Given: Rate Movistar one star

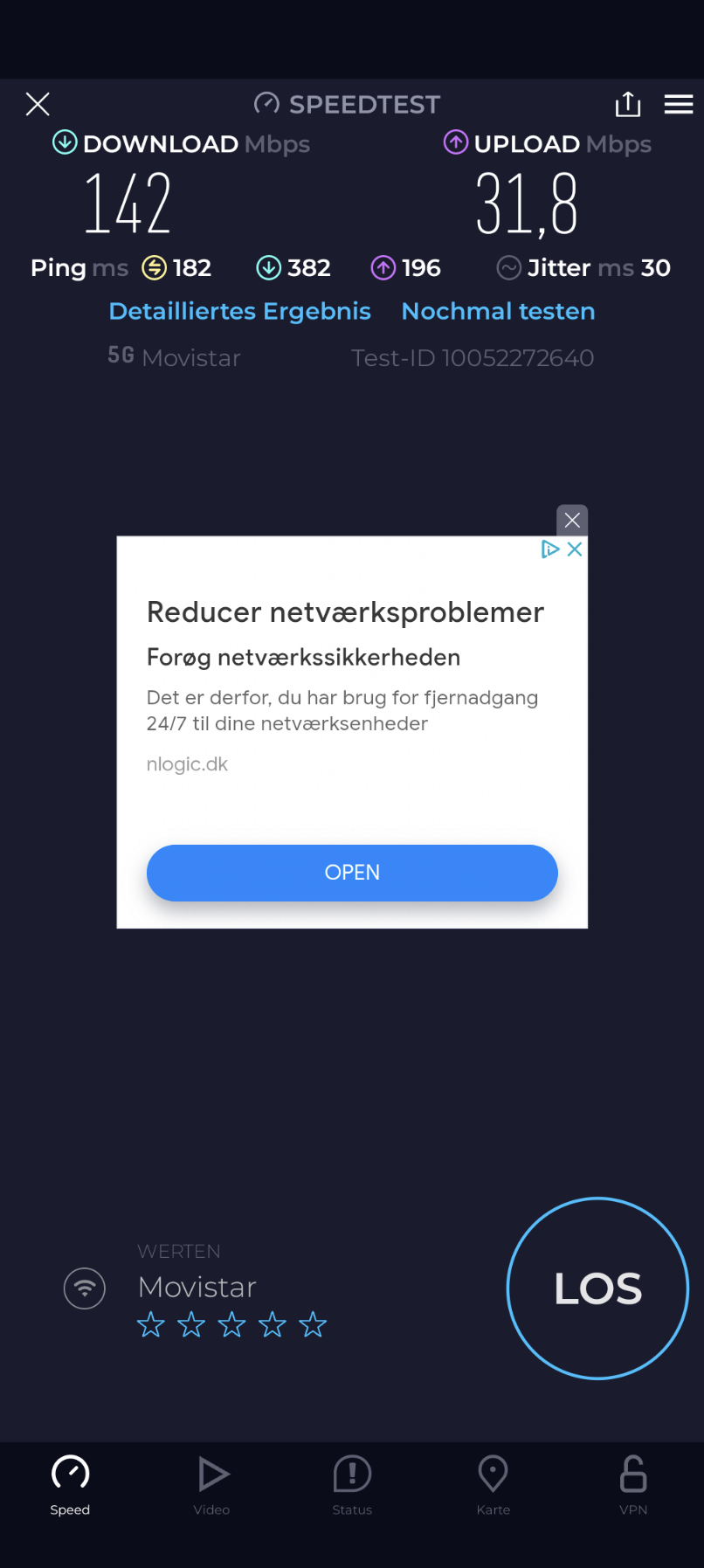Looking at the screenshot, I should tap(151, 1325).
